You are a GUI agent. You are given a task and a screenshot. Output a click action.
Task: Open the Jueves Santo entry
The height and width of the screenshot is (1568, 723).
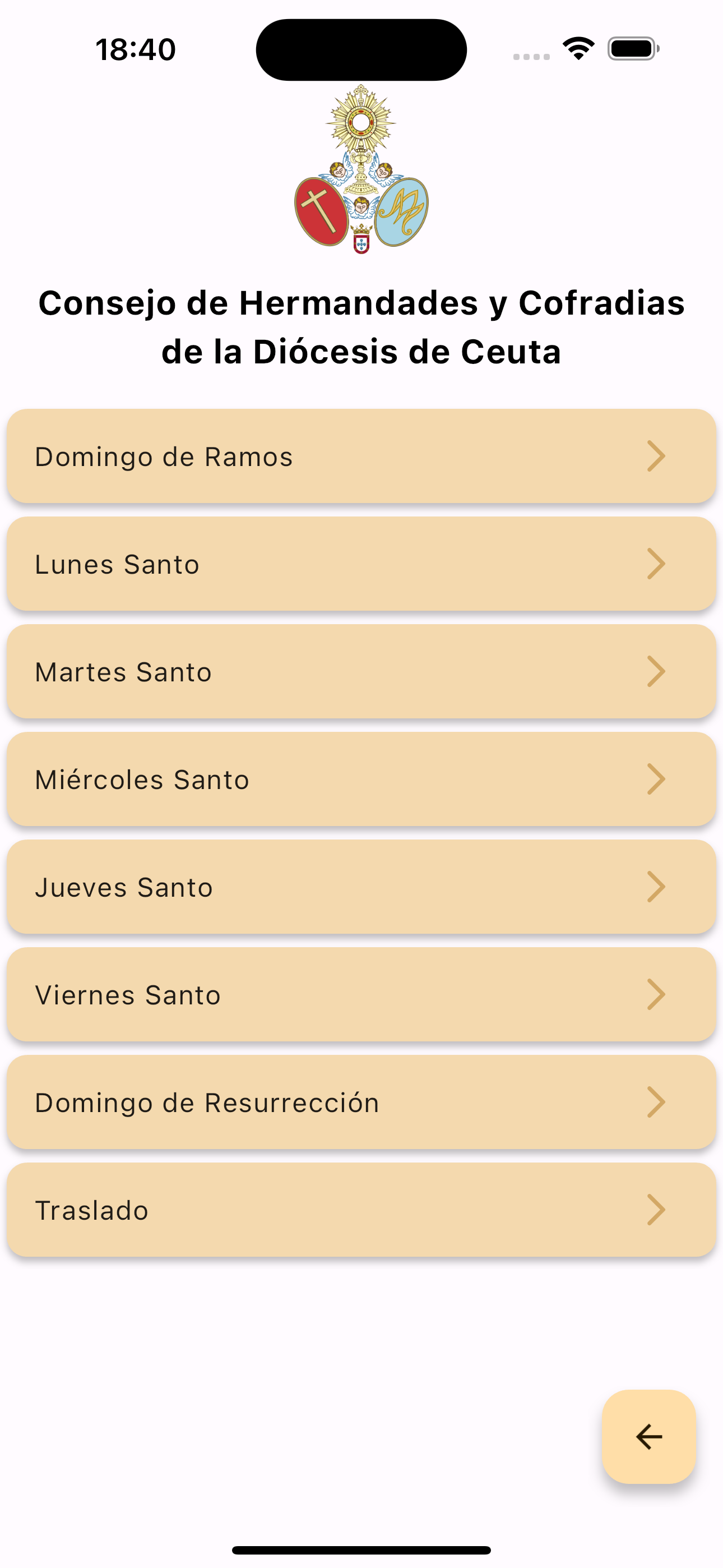(361, 887)
